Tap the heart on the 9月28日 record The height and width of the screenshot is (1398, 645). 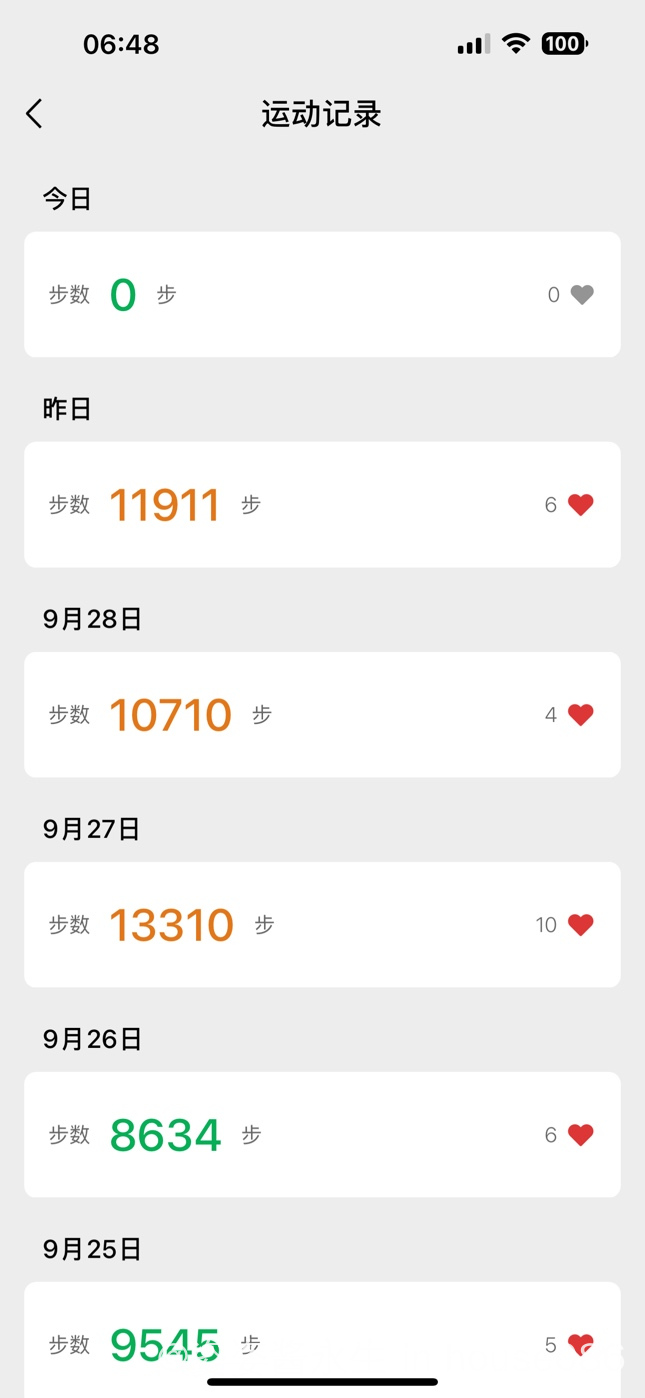pyautogui.click(x=581, y=715)
